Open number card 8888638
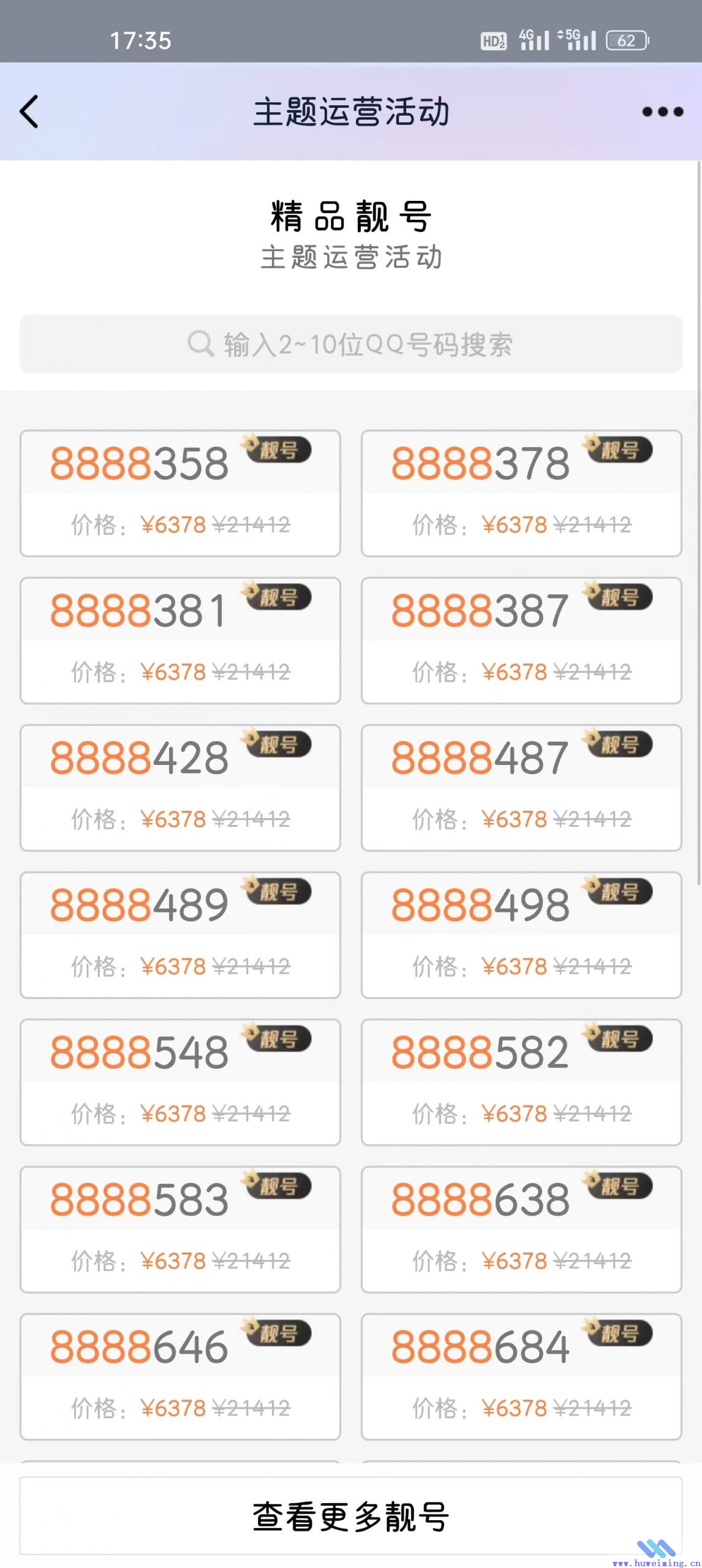The image size is (702, 1568). pyautogui.click(x=521, y=1229)
